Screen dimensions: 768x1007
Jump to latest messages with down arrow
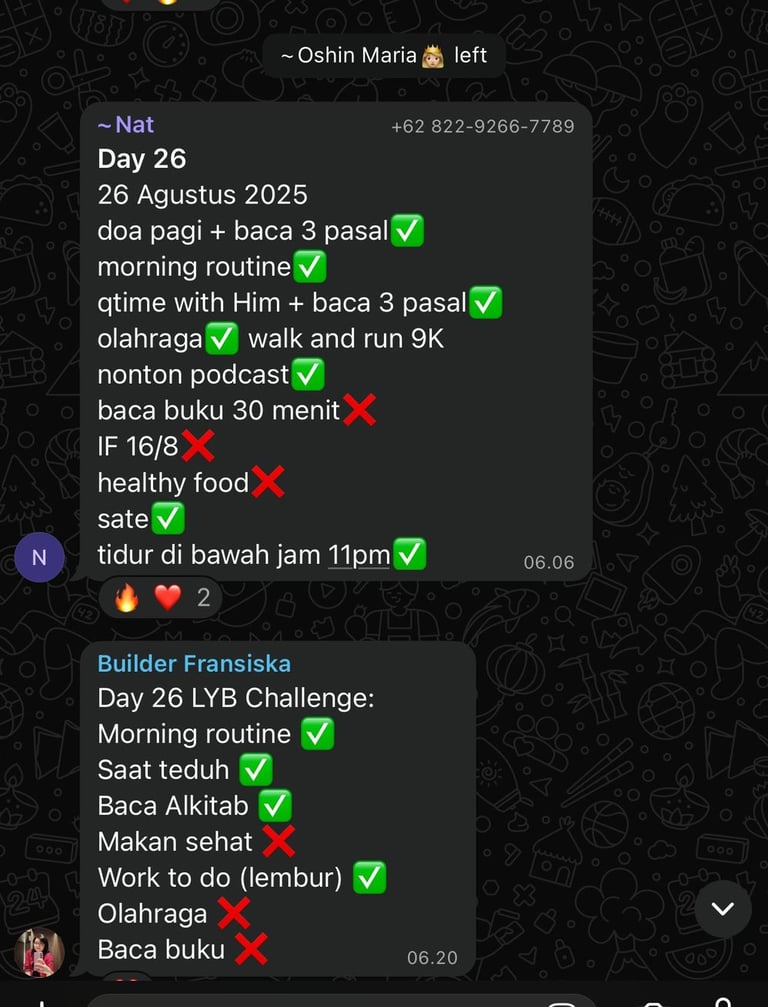pos(722,908)
